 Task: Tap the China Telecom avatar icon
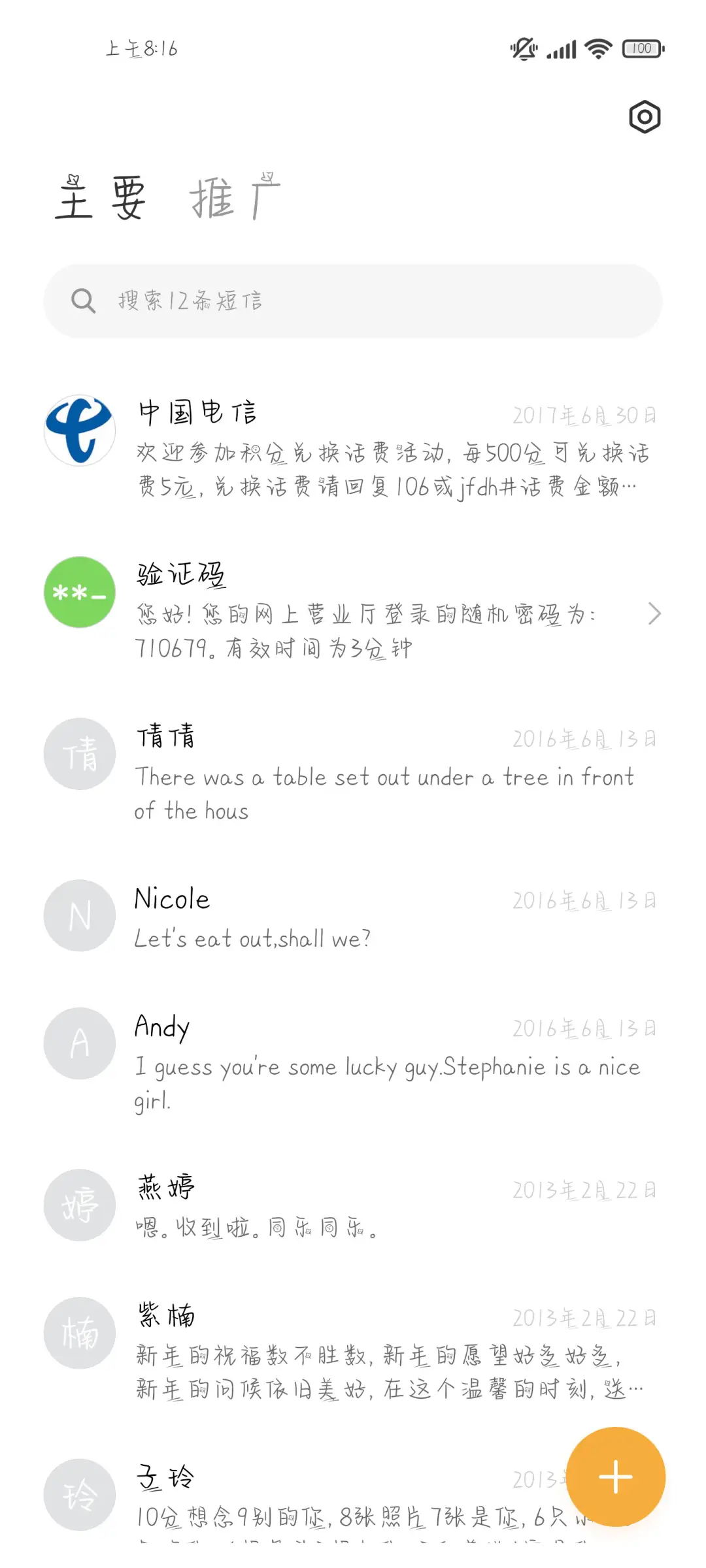pyautogui.click(x=79, y=430)
